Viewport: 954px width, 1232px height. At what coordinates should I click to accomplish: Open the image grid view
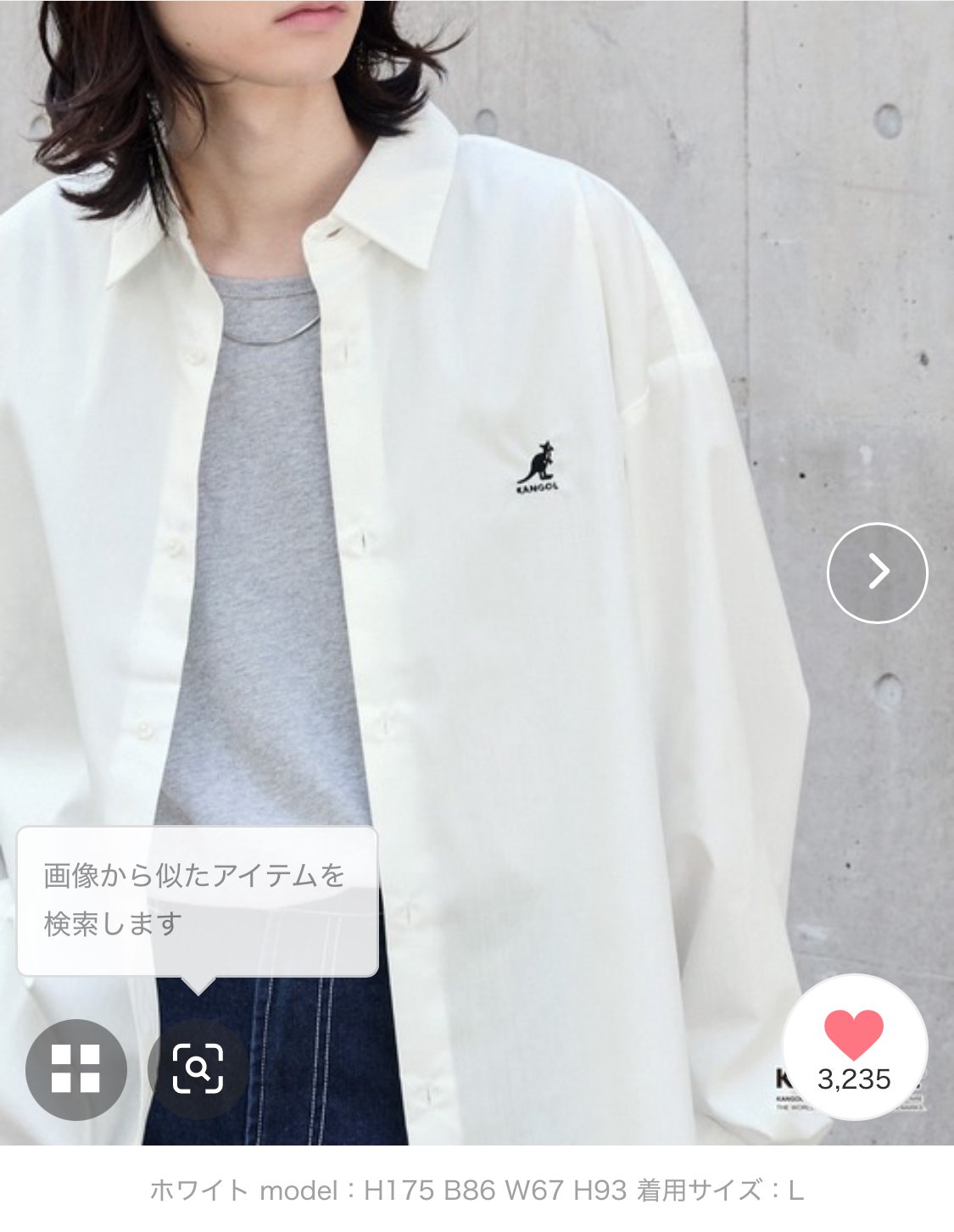pyautogui.click(x=76, y=1069)
